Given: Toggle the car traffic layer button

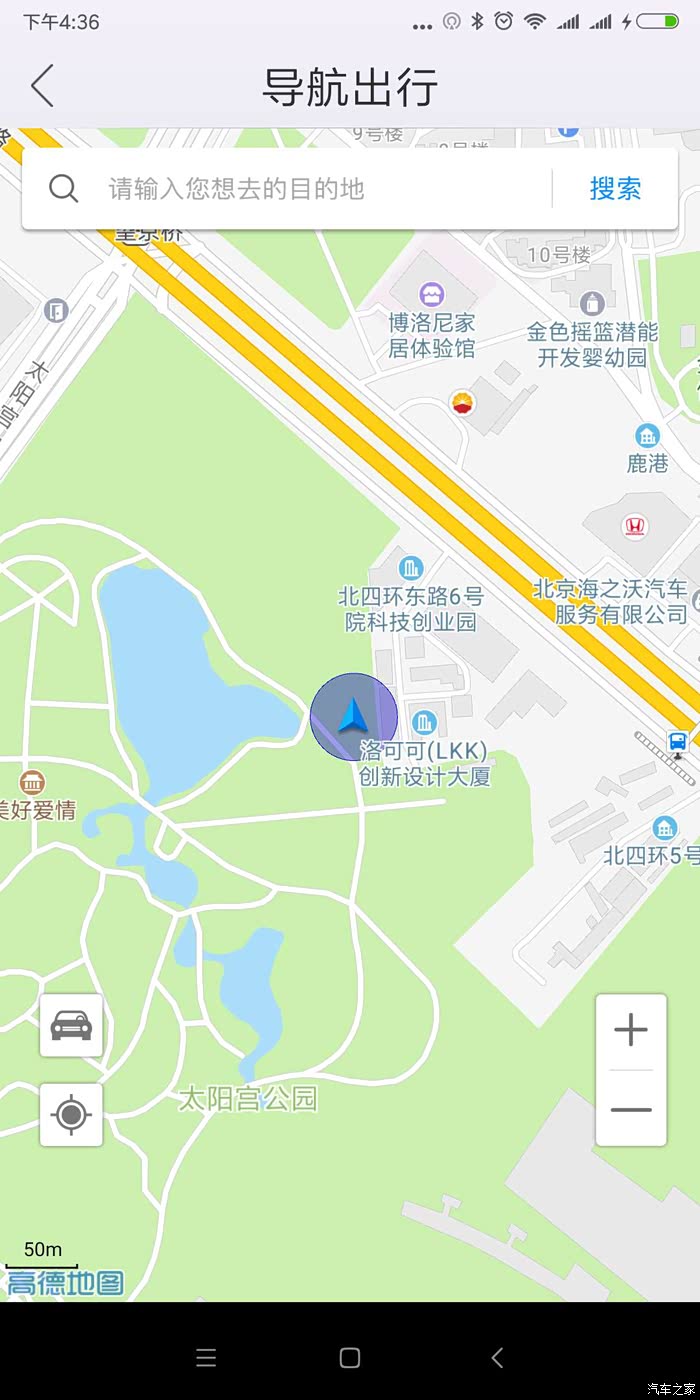Looking at the screenshot, I should pyautogui.click(x=71, y=1025).
